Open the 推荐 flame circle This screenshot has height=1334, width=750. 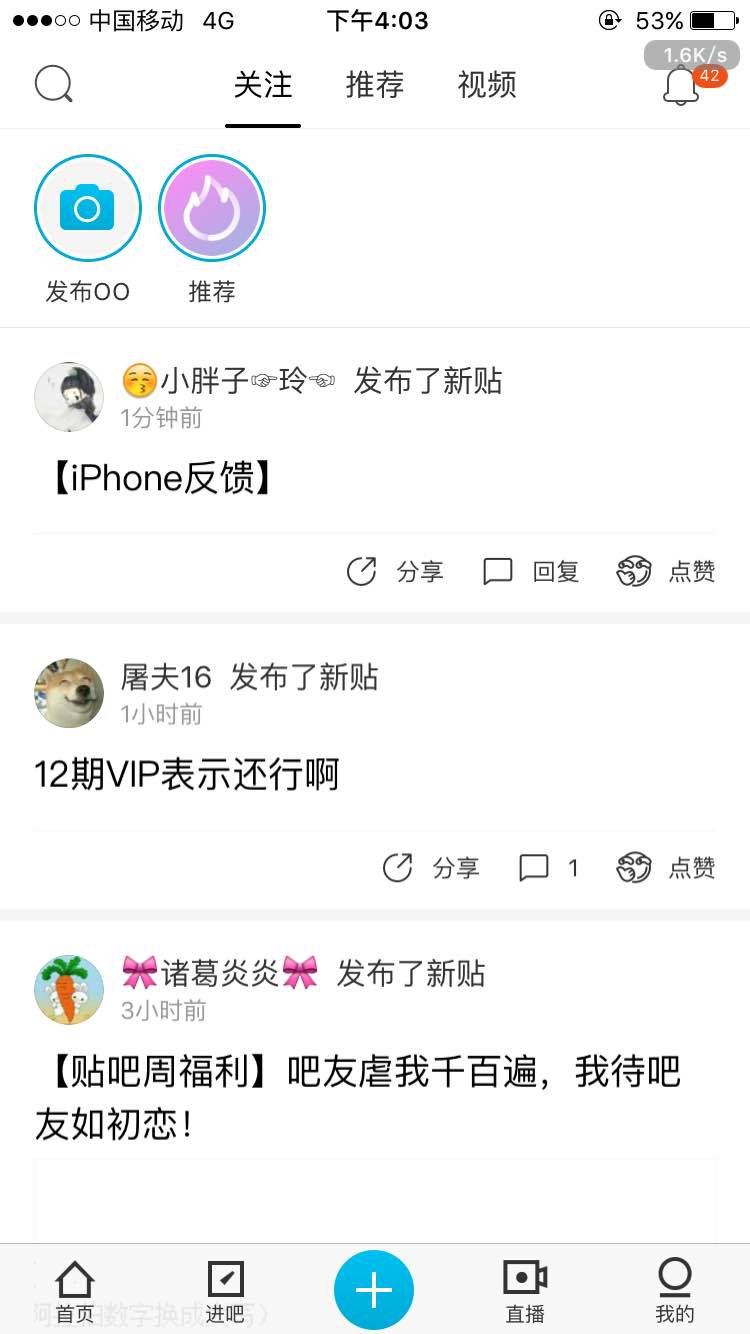[x=212, y=208]
